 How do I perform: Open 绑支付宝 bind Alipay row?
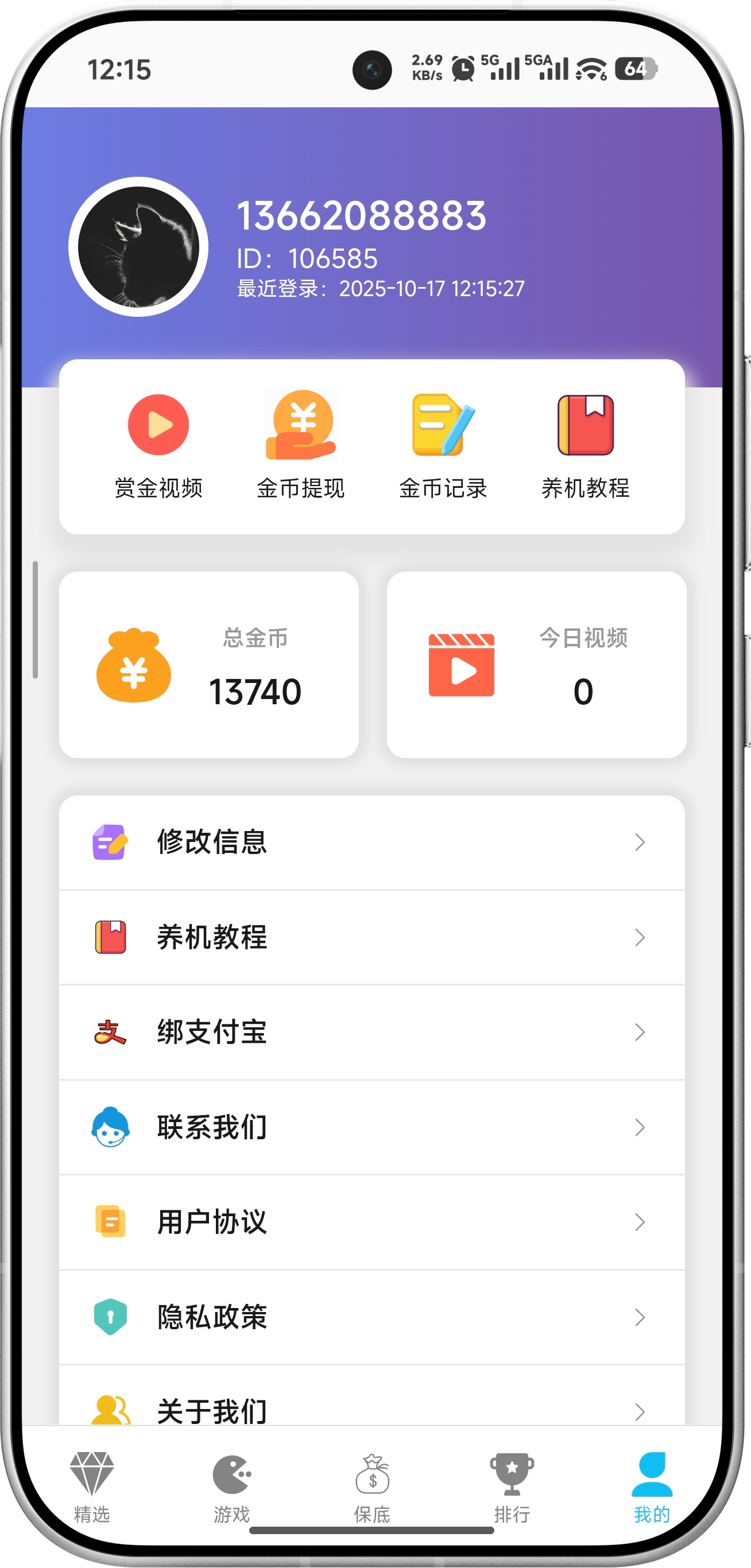pos(371,1033)
